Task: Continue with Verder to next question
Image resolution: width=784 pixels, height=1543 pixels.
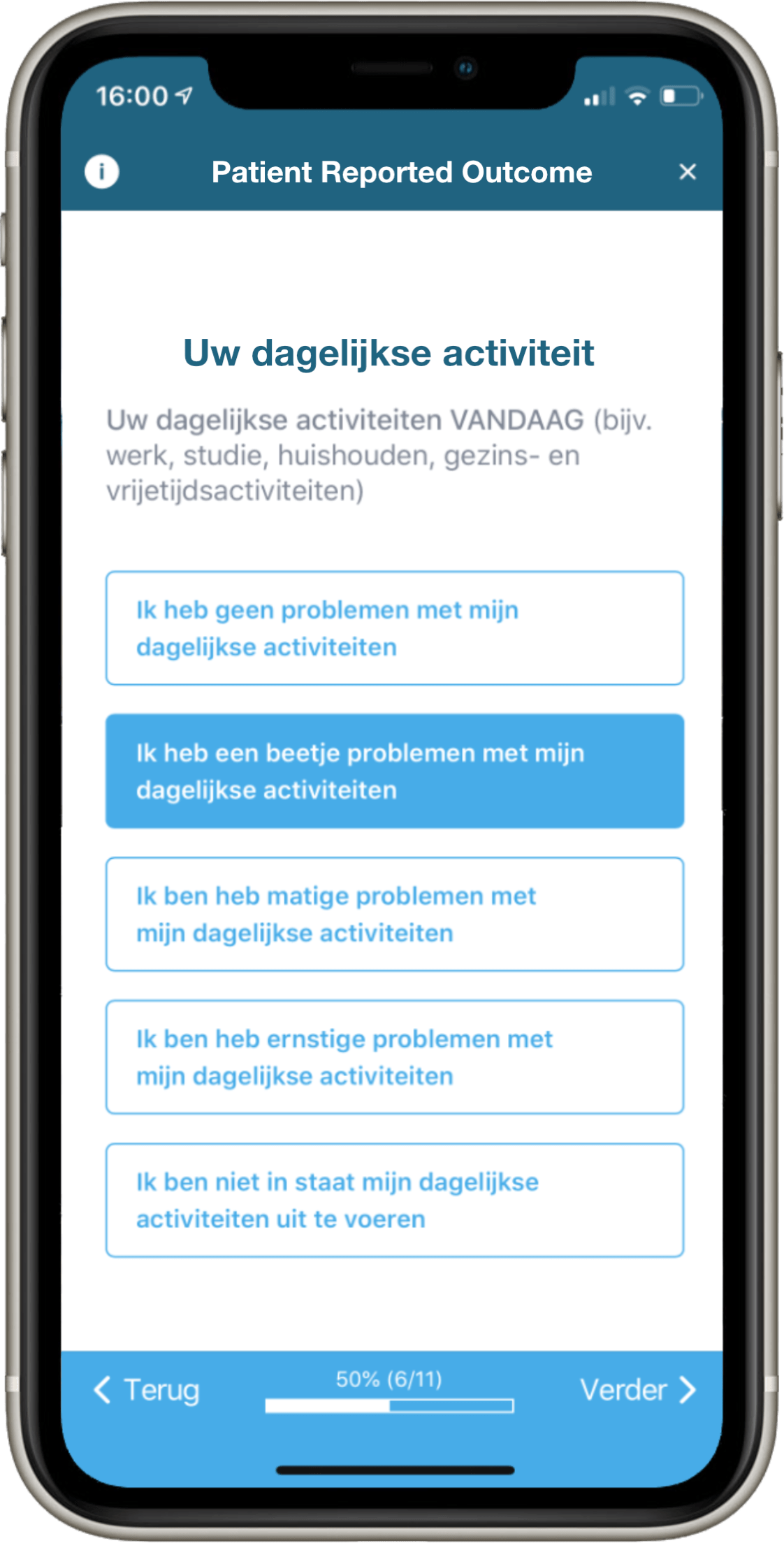Action: pyautogui.click(x=637, y=1390)
